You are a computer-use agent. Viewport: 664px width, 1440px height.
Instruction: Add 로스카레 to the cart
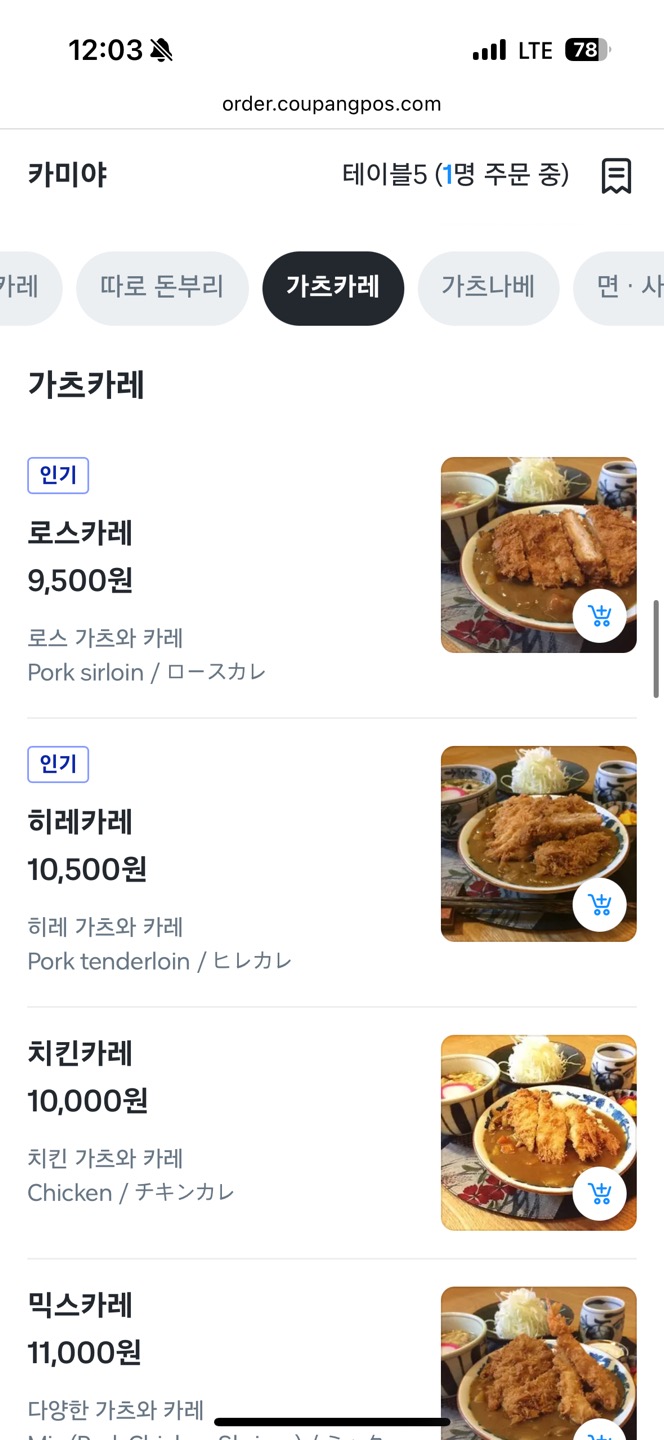(x=600, y=617)
